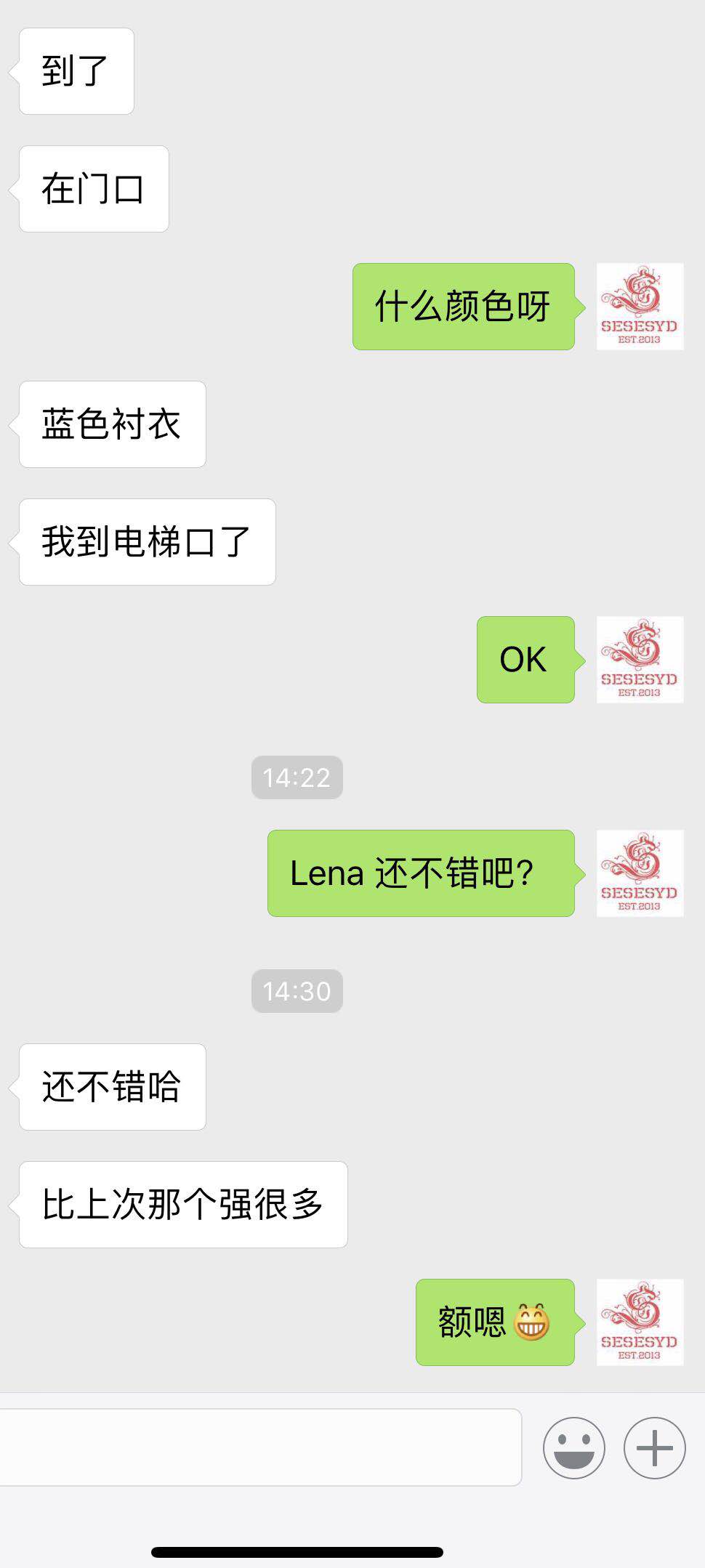Tap the avatar beside 什么颜色呀
The height and width of the screenshot is (1568, 705).
pyautogui.click(x=640, y=307)
